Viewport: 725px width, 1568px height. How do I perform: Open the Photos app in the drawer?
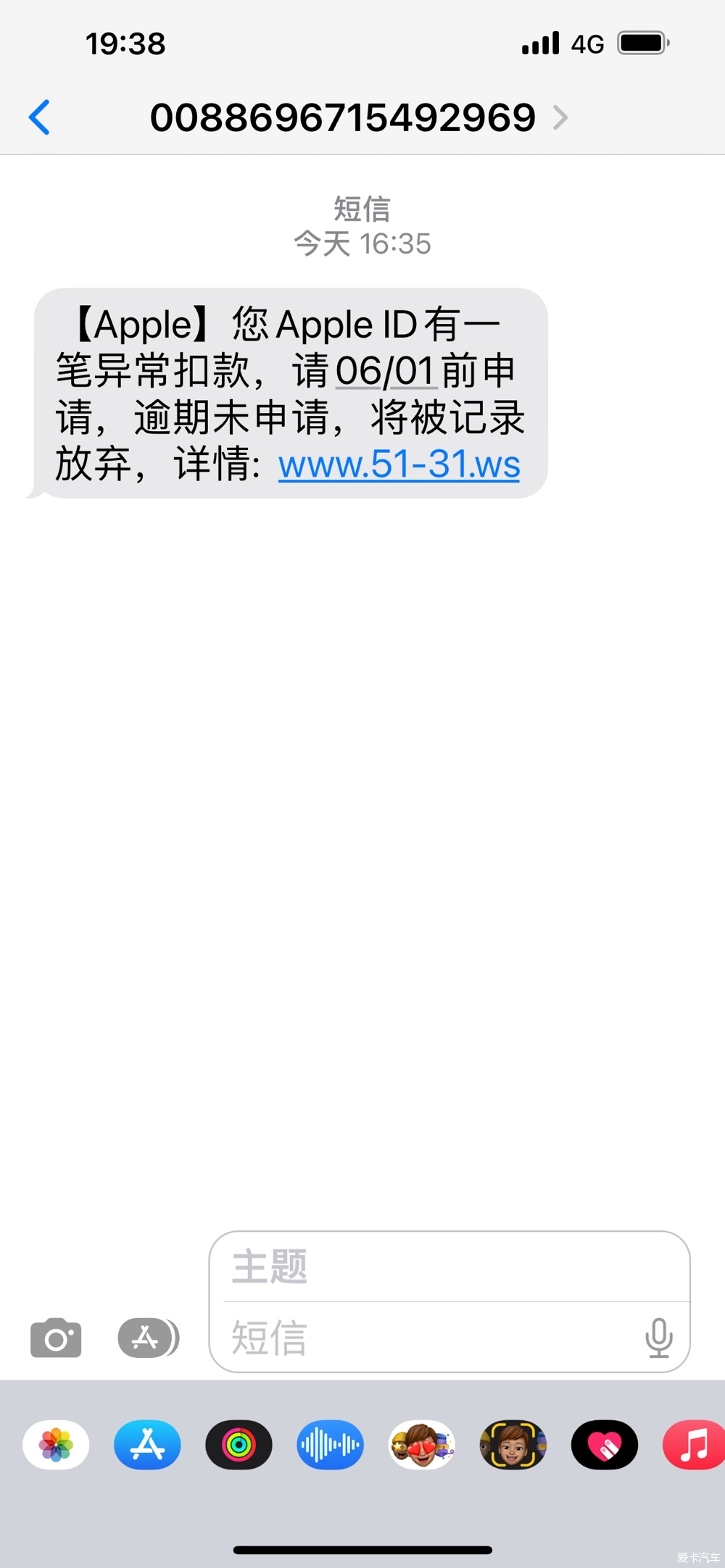tap(56, 1445)
